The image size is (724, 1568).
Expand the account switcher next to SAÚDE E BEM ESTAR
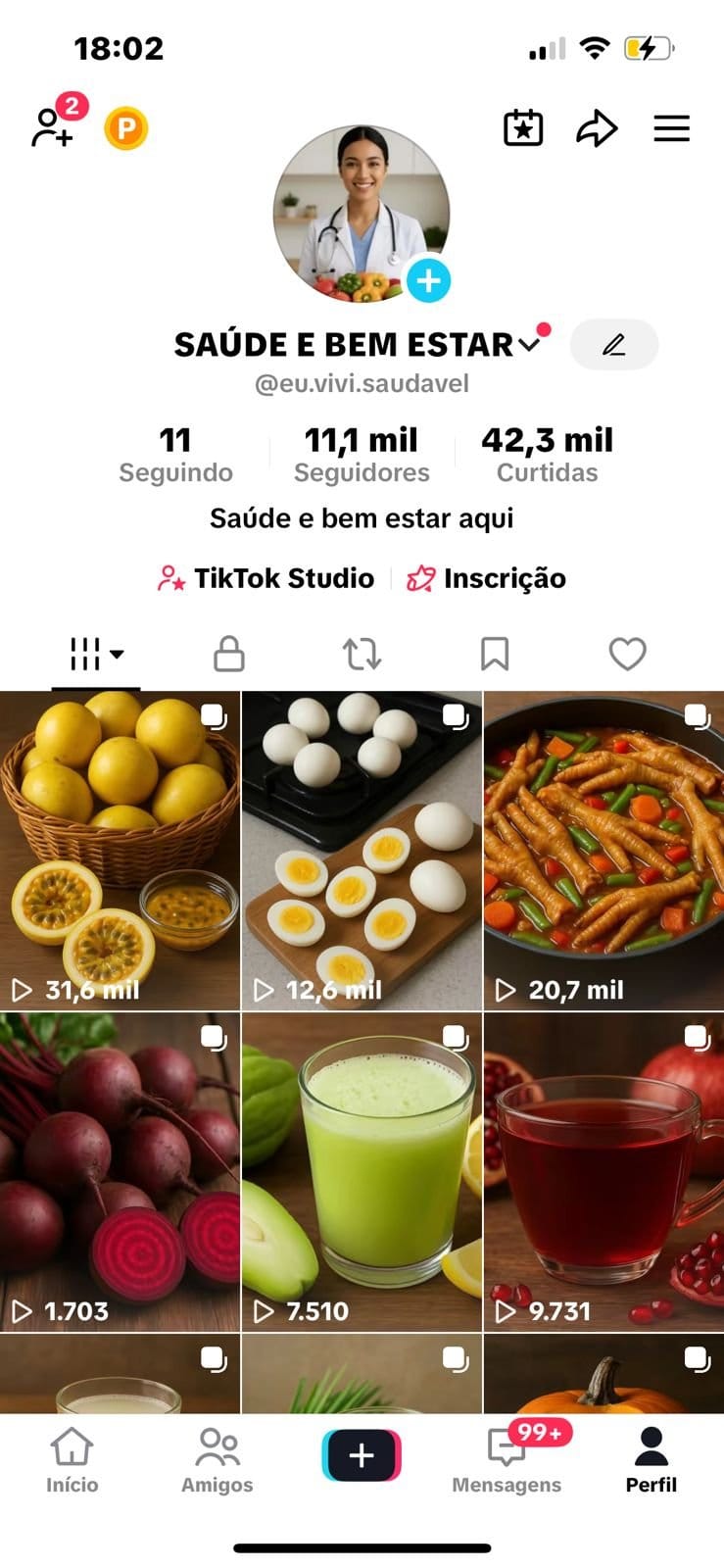pos(530,344)
